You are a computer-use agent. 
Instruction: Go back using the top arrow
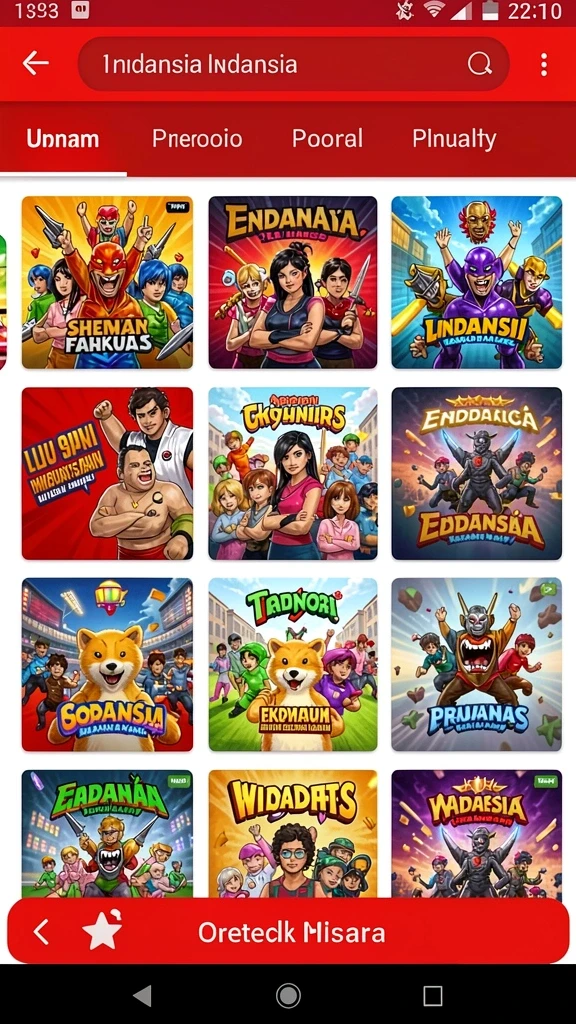pyautogui.click(x=35, y=63)
